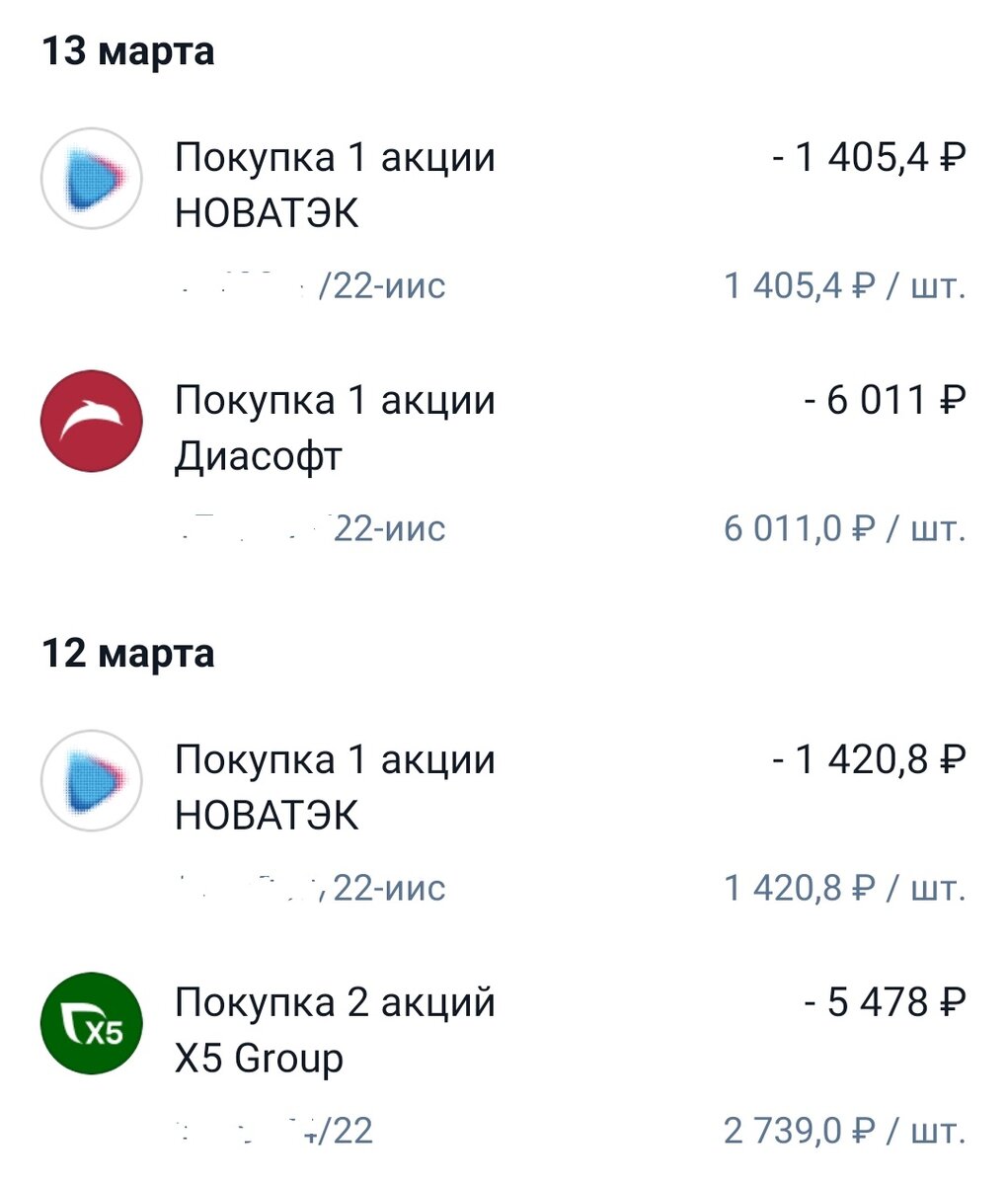Select the Покупка 1 акции НОВАТЭК transaction
Screen dimensions: 1008x1185
[334, 184]
